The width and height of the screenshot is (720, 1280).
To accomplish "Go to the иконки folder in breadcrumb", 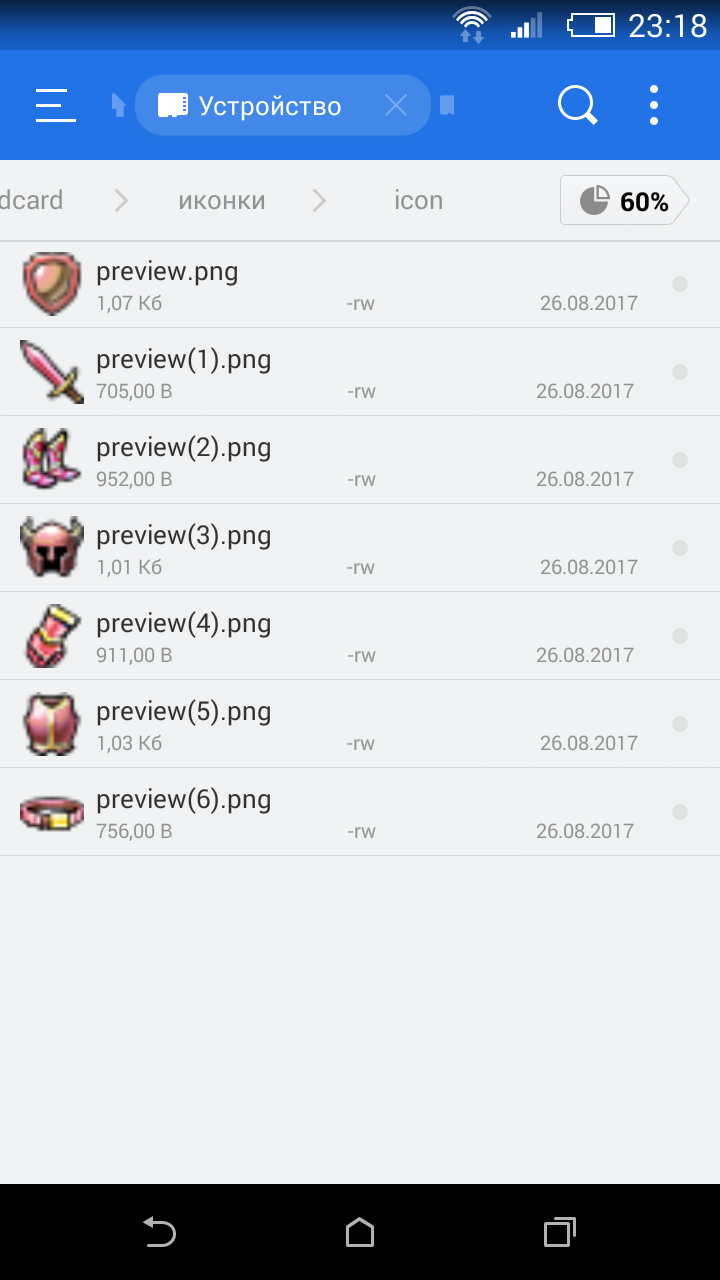I will 222,201.
